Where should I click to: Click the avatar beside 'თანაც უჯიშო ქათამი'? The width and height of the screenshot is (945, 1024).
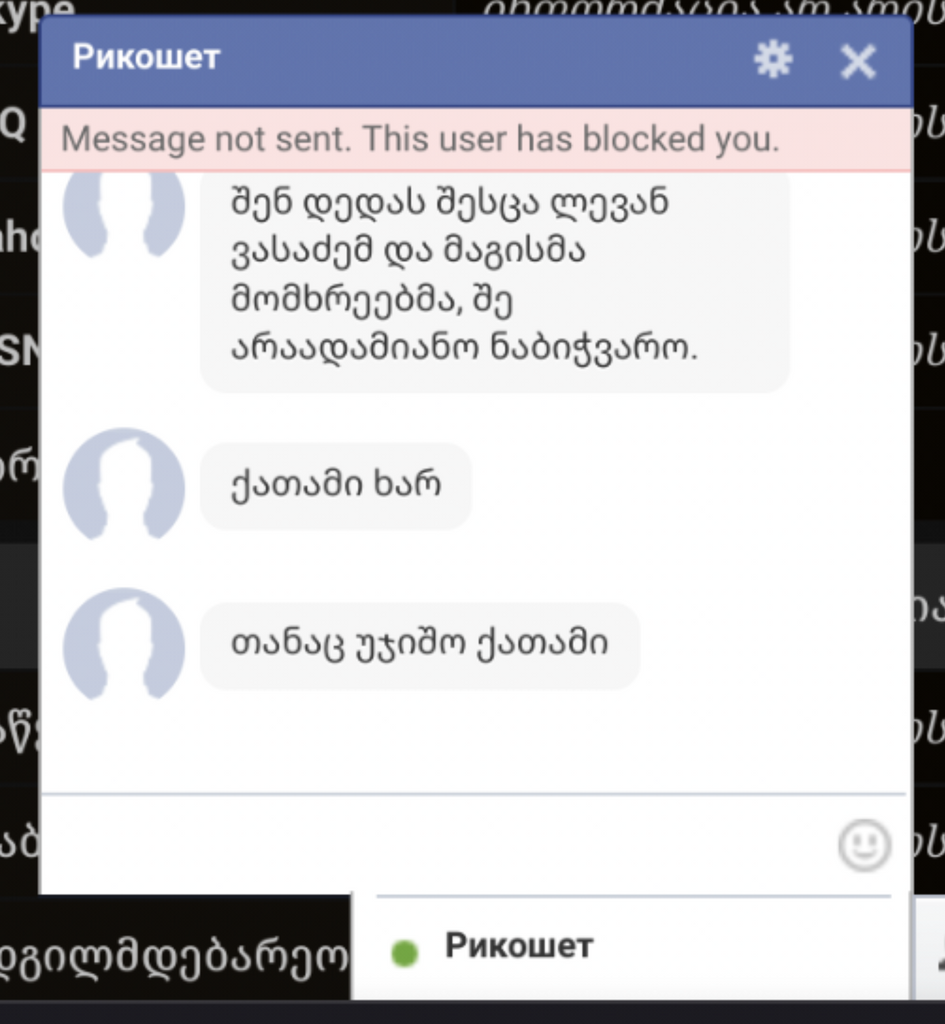pos(124,646)
